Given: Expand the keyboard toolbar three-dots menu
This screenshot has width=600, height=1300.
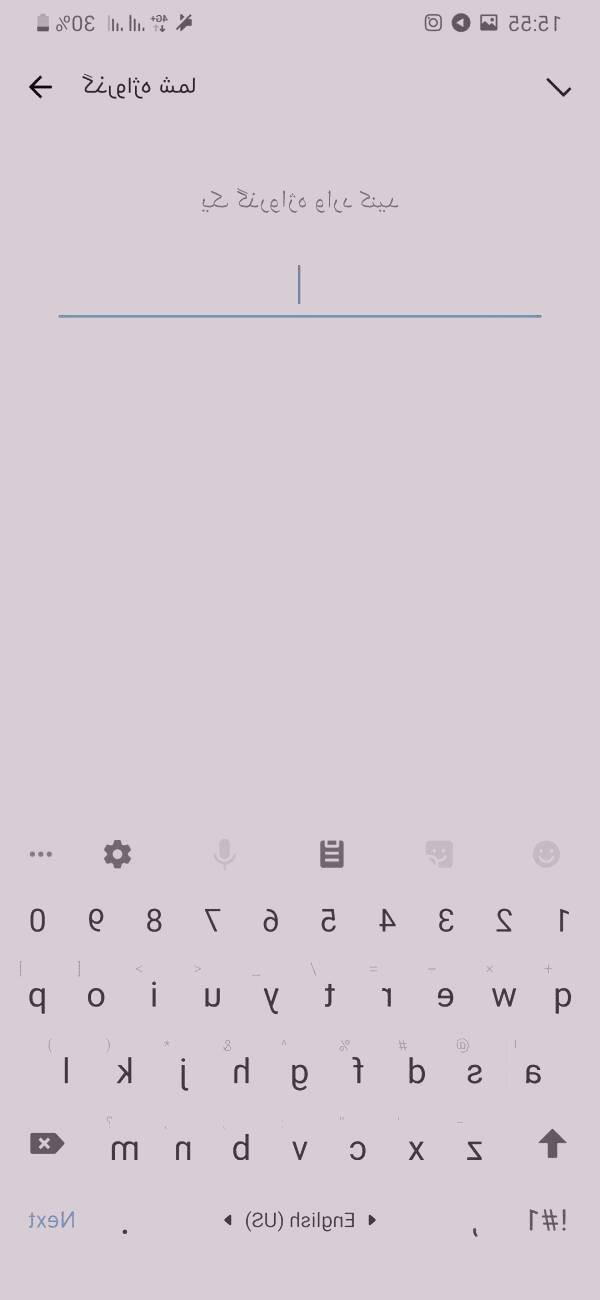Looking at the screenshot, I should point(41,854).
